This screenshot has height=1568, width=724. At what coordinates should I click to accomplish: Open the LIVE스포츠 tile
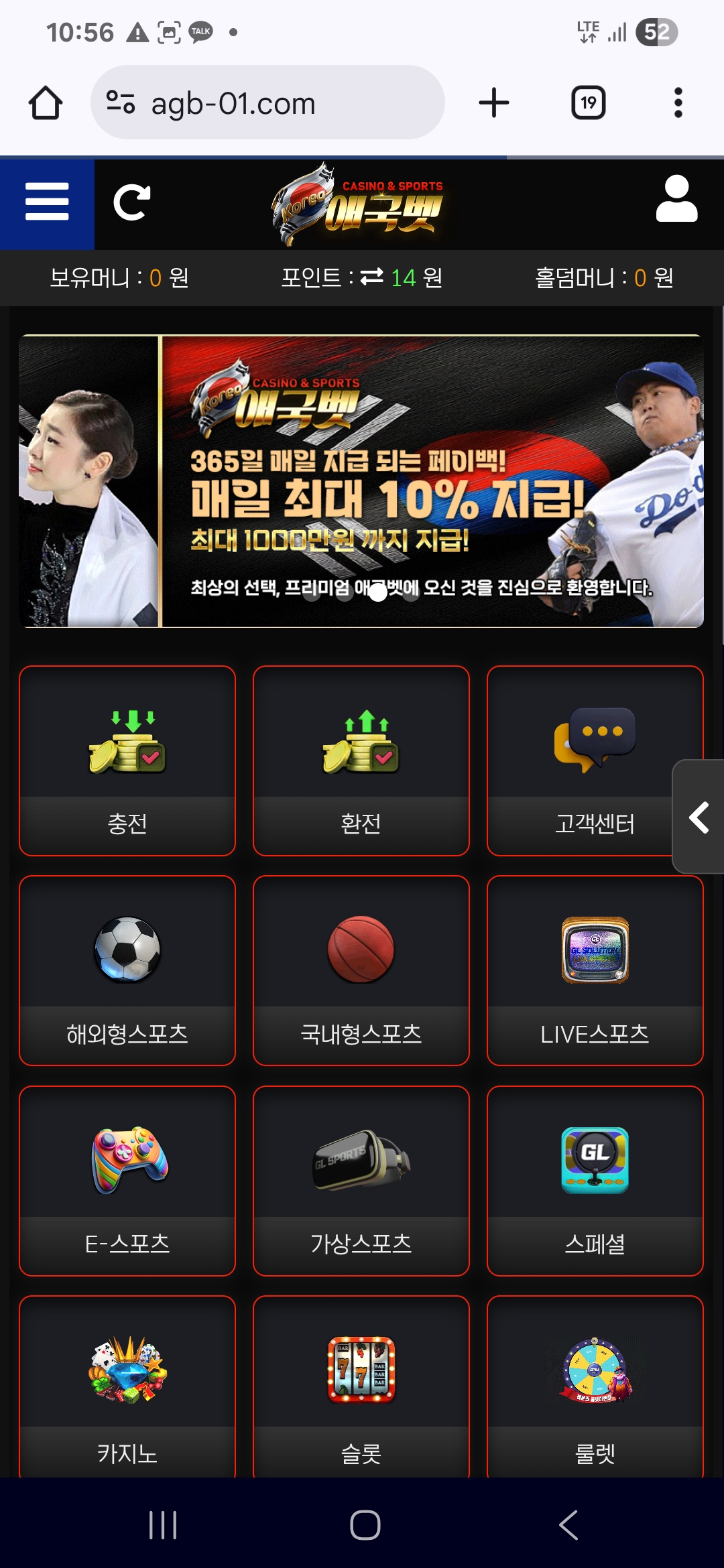[x=595, y=970]
